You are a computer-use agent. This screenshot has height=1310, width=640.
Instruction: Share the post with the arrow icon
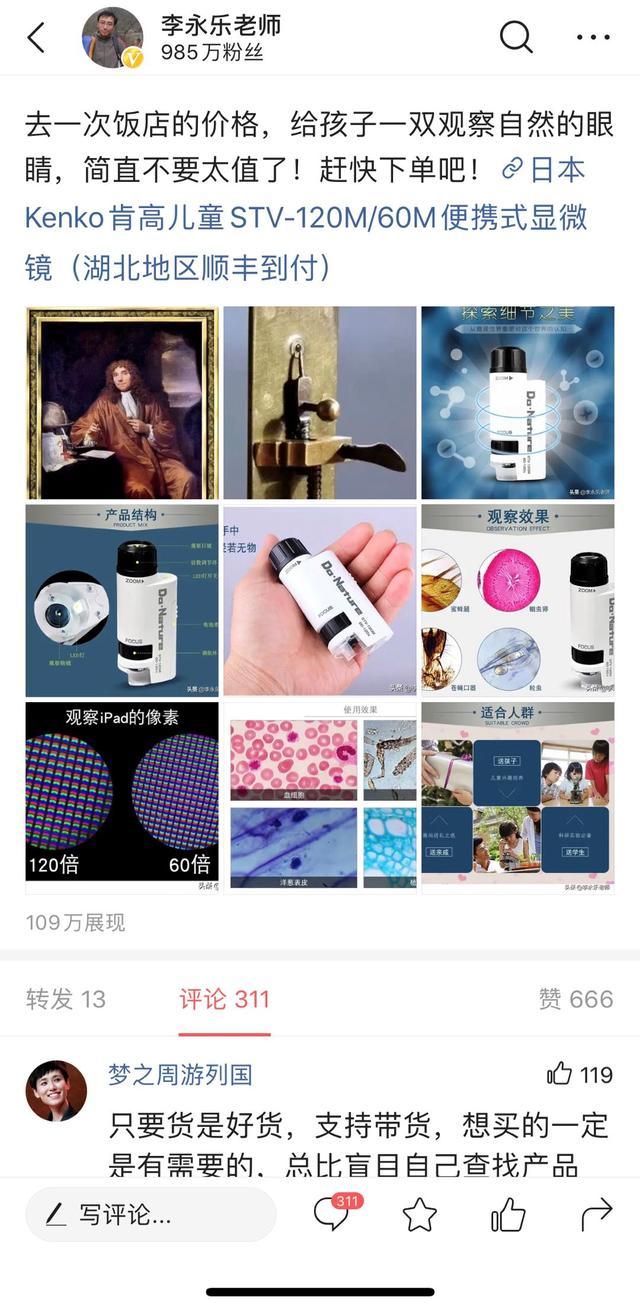coord(596,1215)
